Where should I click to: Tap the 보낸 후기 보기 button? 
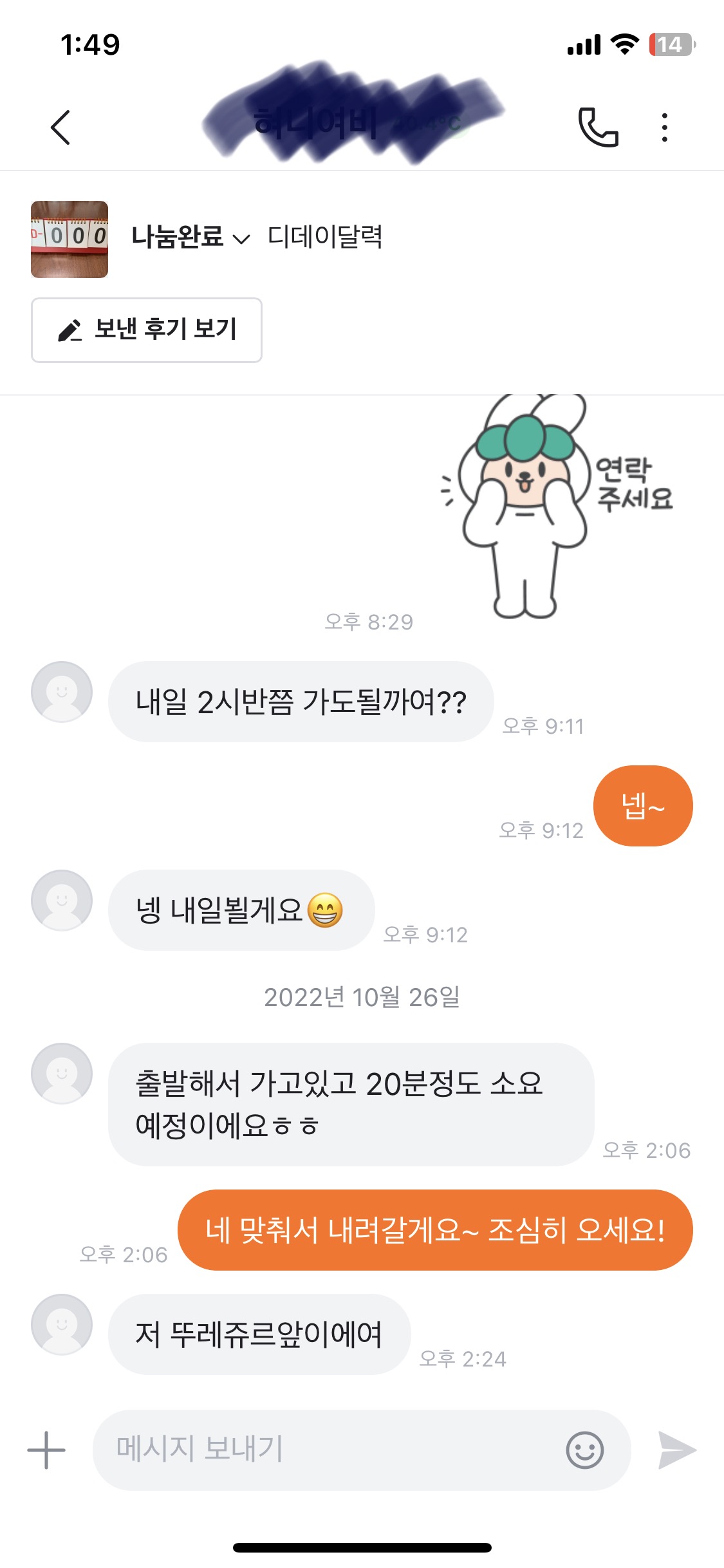tap(147, 330)
